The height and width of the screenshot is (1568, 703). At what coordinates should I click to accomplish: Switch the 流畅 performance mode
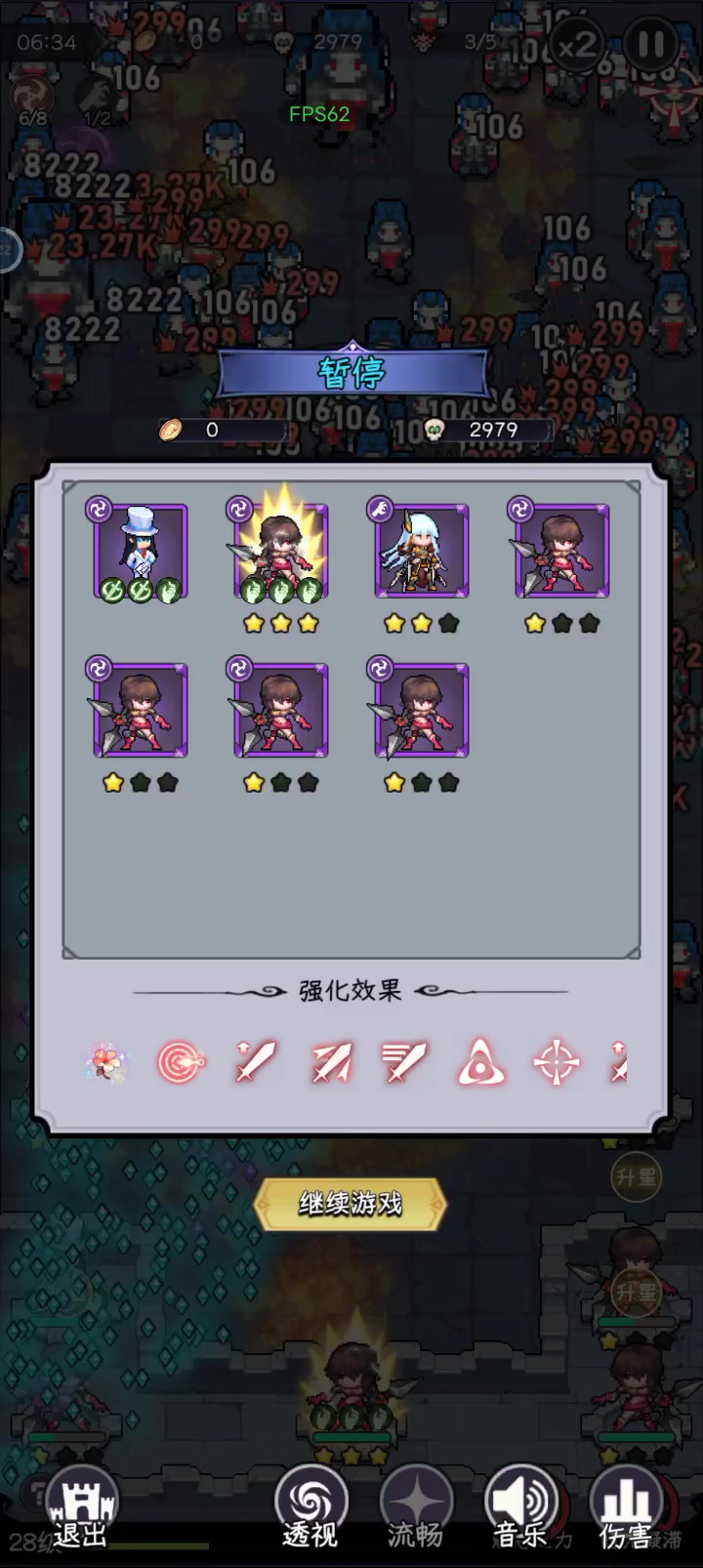[416, 1509]
